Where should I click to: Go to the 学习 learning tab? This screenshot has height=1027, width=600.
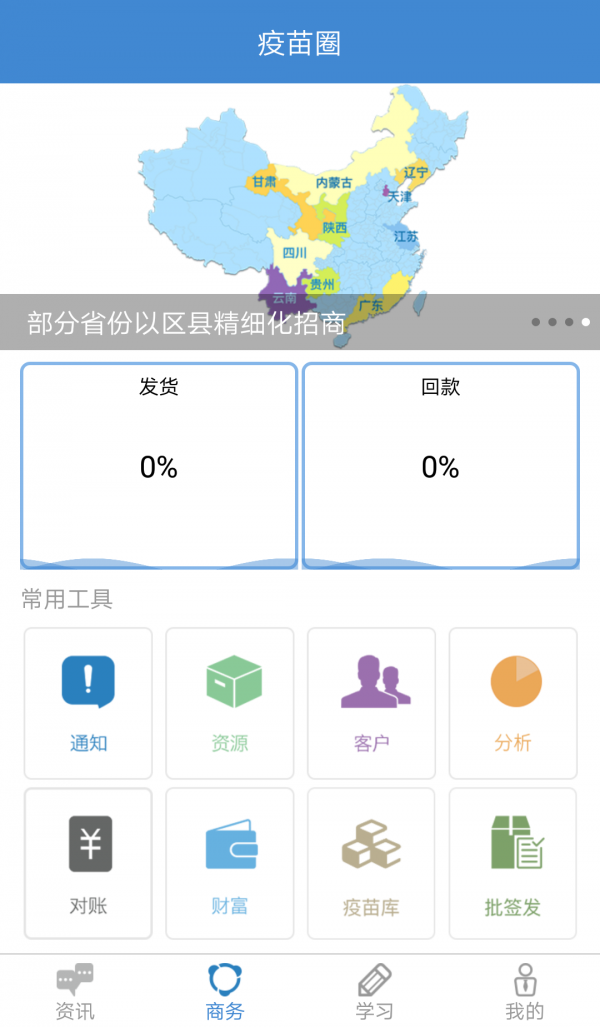(375, 991)
